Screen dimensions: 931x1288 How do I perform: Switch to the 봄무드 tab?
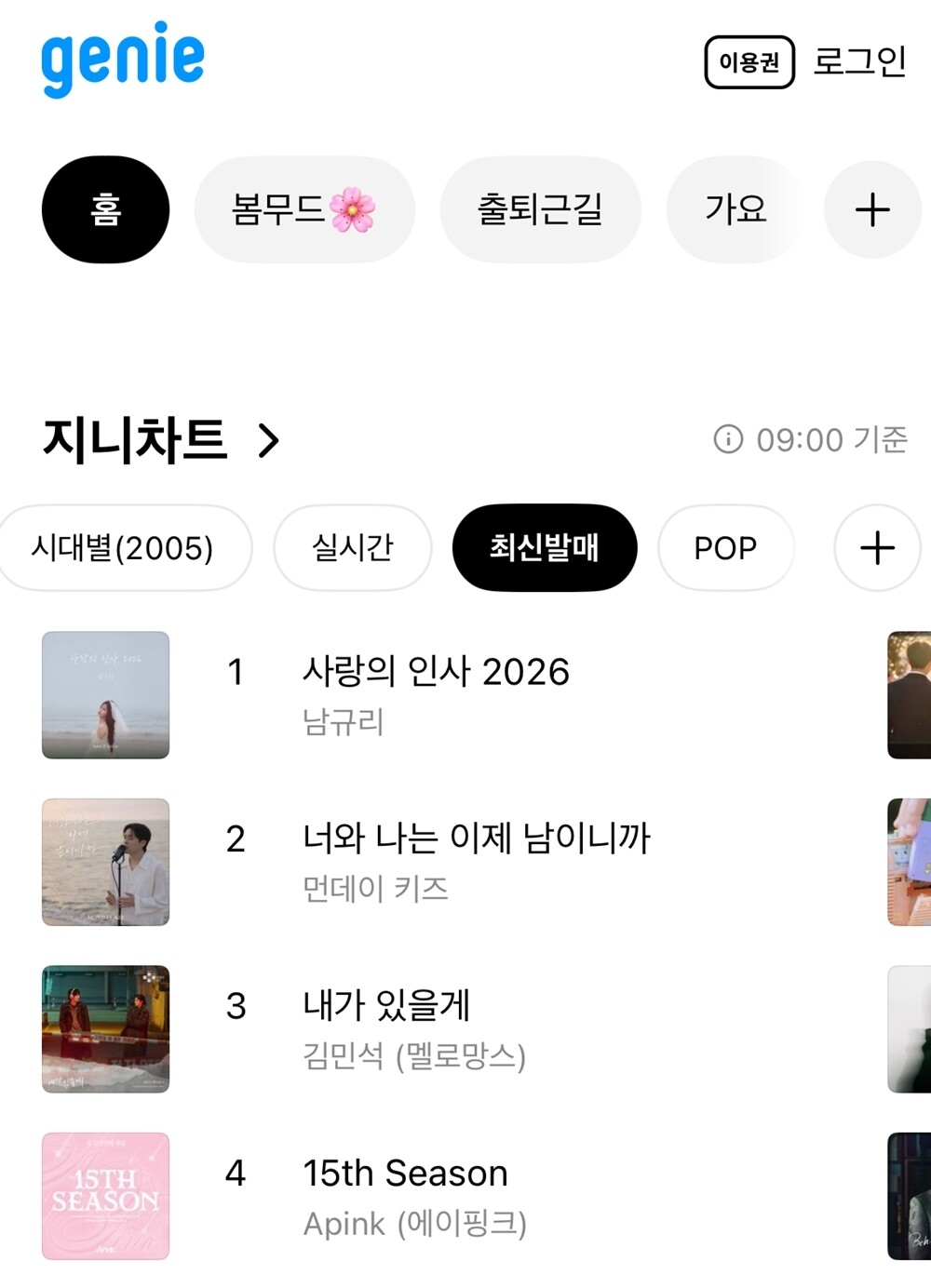pos(304,209)
